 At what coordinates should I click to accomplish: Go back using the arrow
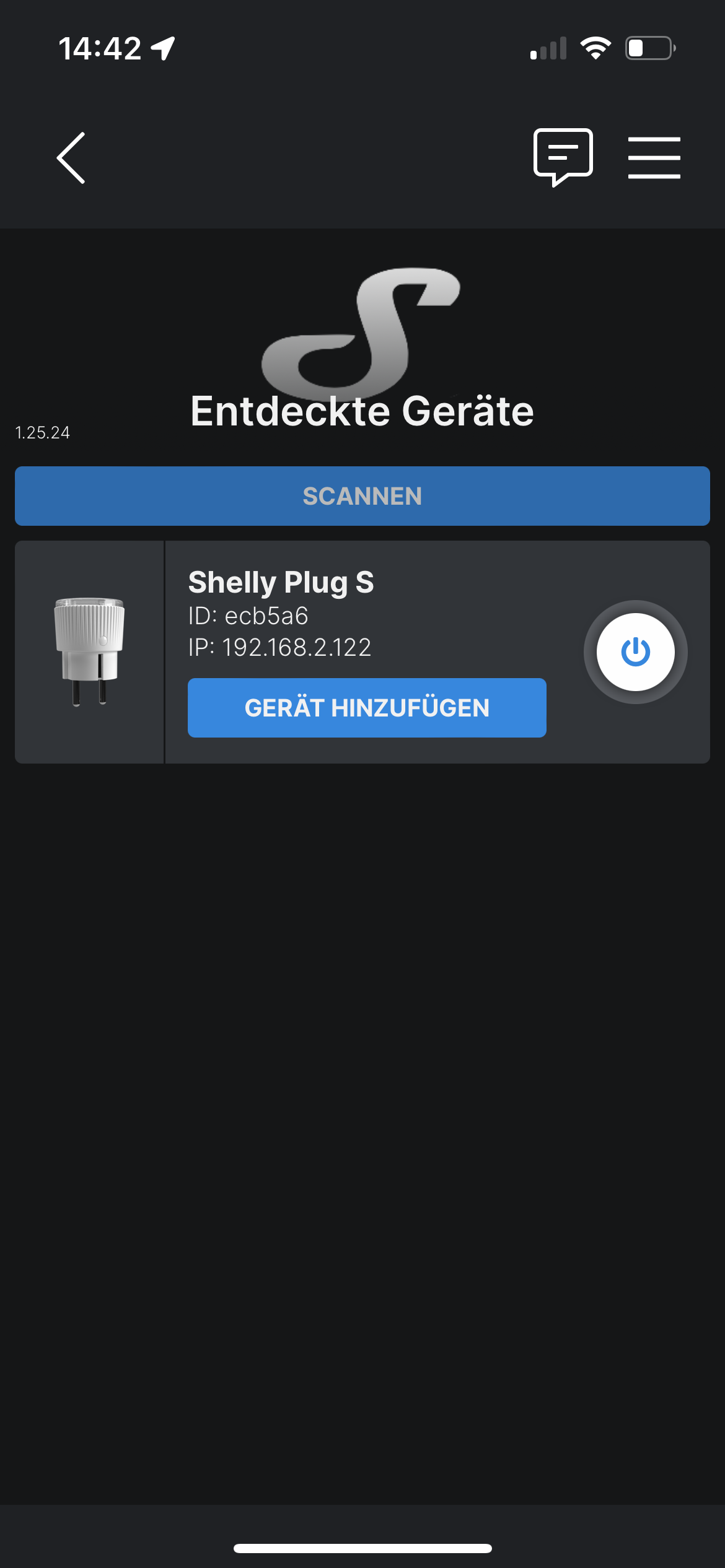click(x=71, y=158)
